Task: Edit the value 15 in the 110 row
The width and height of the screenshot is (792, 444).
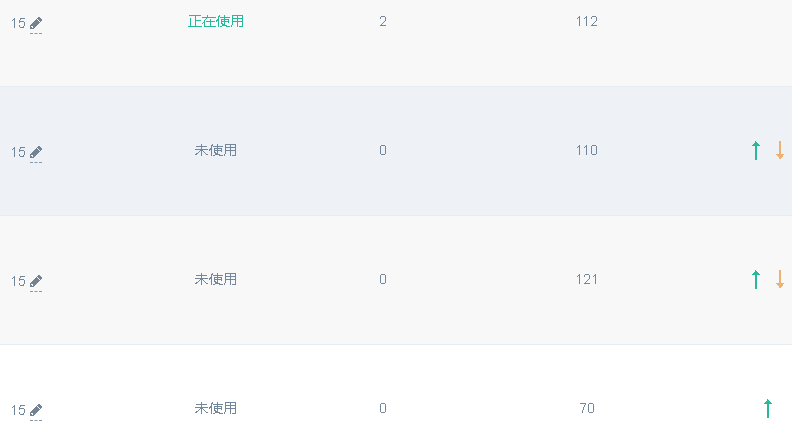Action: [x=36, y=152]
